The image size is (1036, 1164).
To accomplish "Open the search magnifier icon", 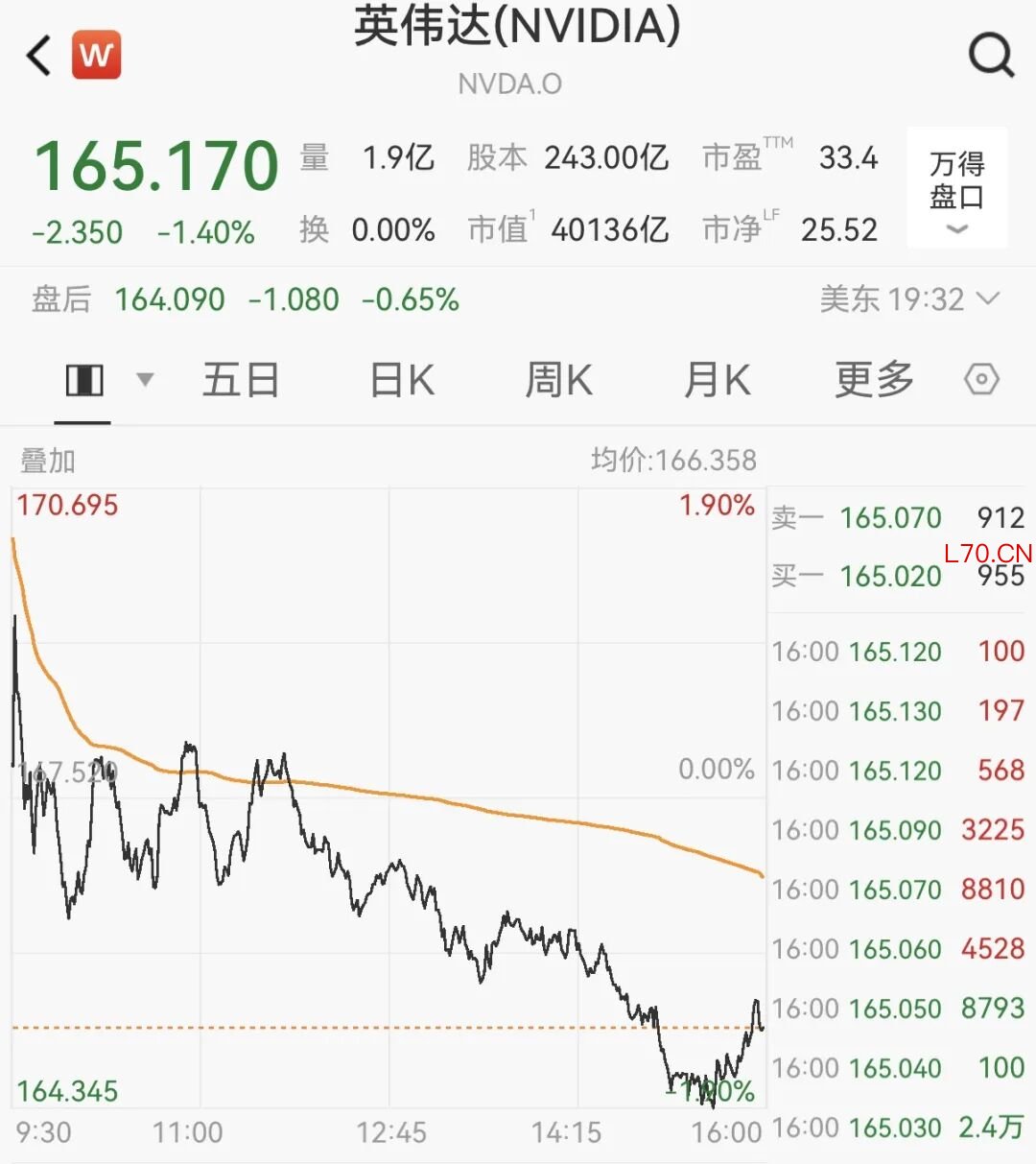I will 991,56.
